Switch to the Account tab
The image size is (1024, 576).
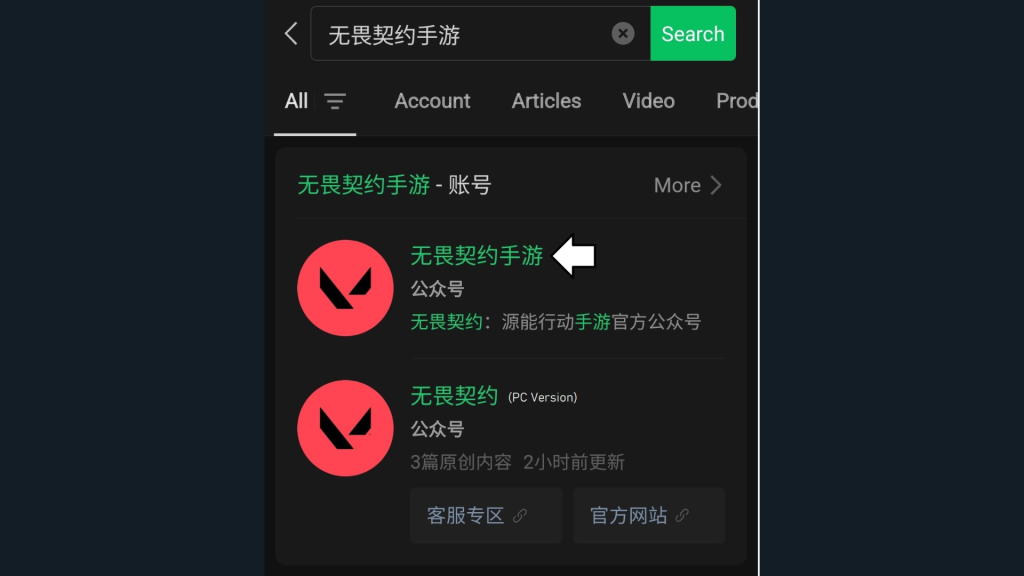pyautogui.click(x=432, y=101)
